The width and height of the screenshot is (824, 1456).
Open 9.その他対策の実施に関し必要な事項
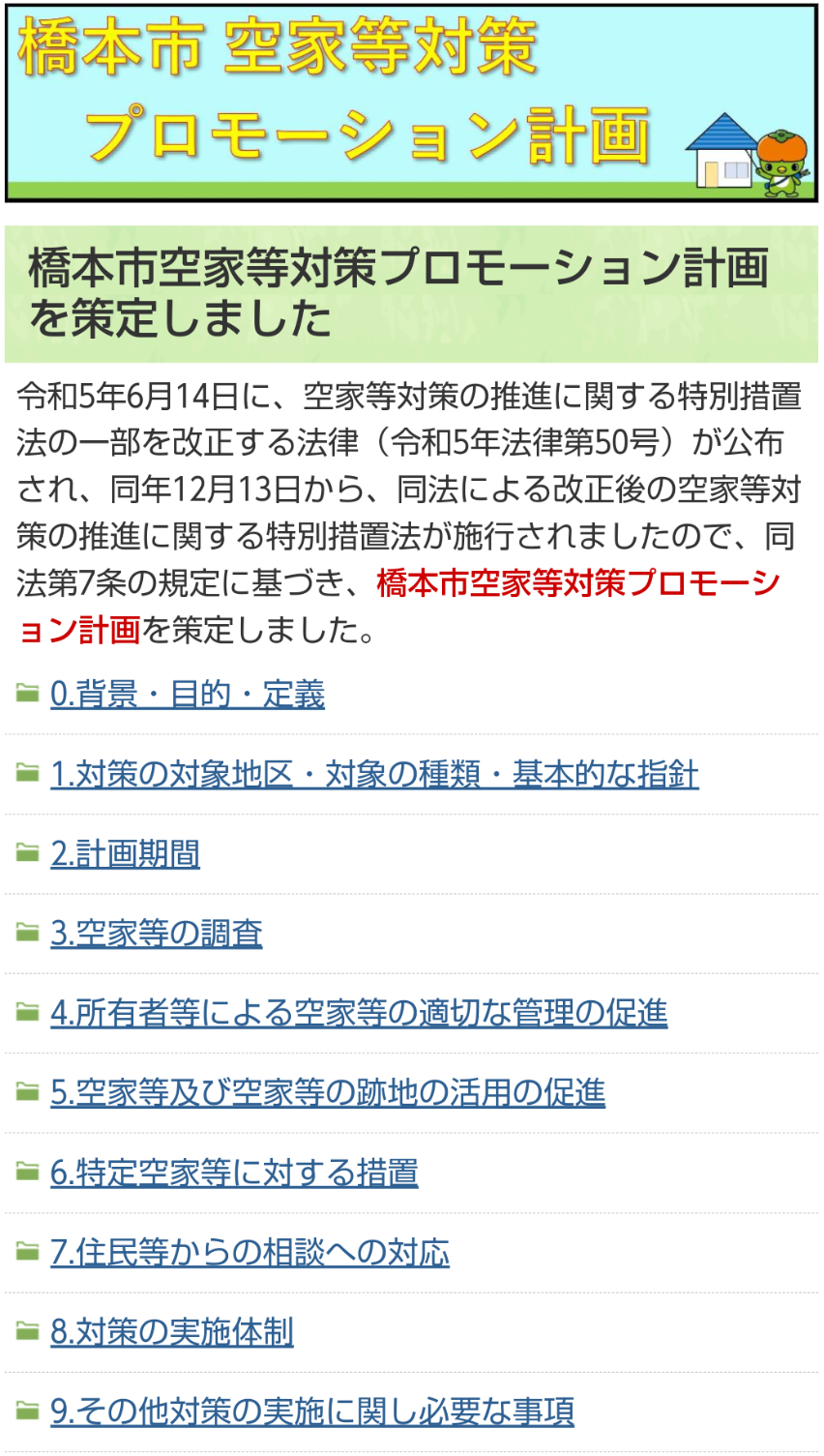[312, 1411]
